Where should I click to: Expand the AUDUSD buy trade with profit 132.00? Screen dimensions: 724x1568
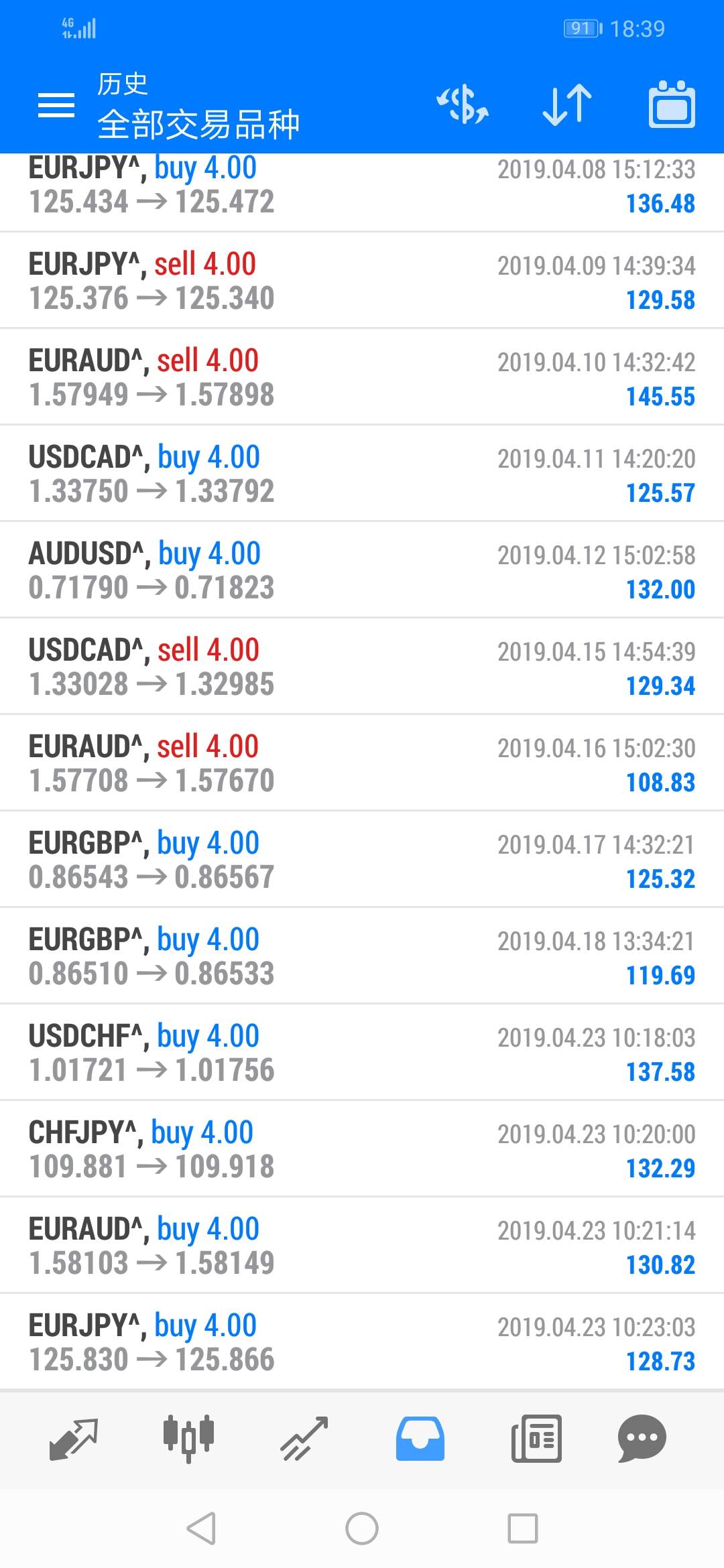tap(362, 570)
